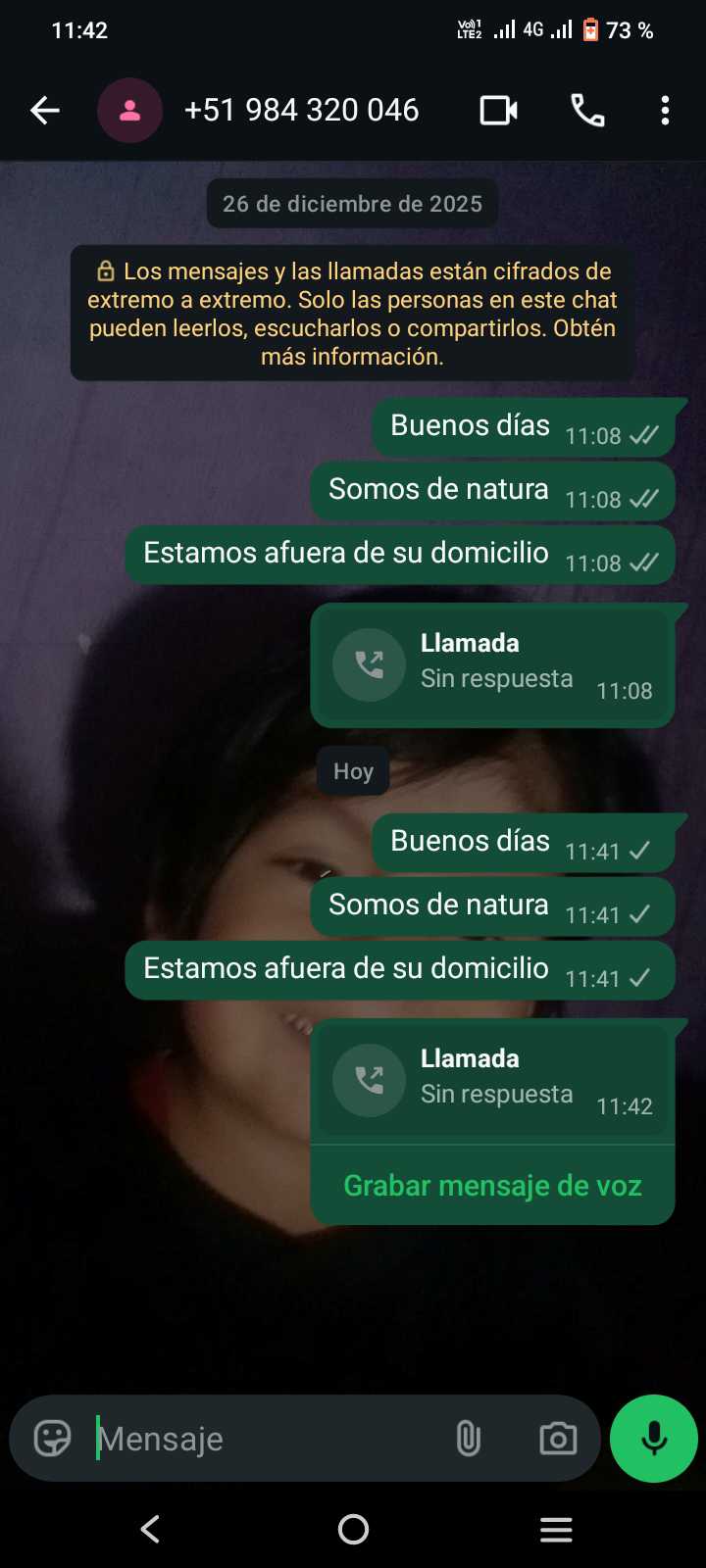Open the camera from the message bar
706x1568 pixels.
(x=558, y=1439)
